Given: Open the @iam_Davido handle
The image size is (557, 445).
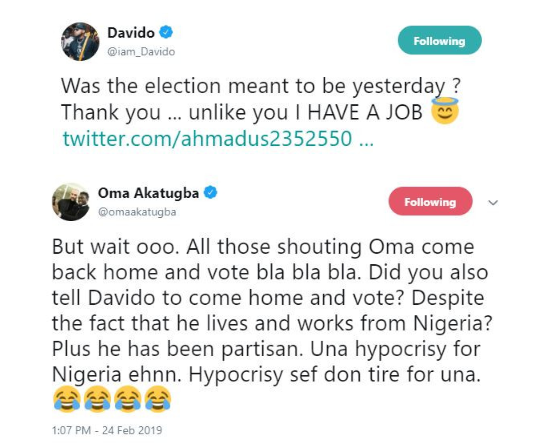Looking at the screenshot, I should click(141, 52).
